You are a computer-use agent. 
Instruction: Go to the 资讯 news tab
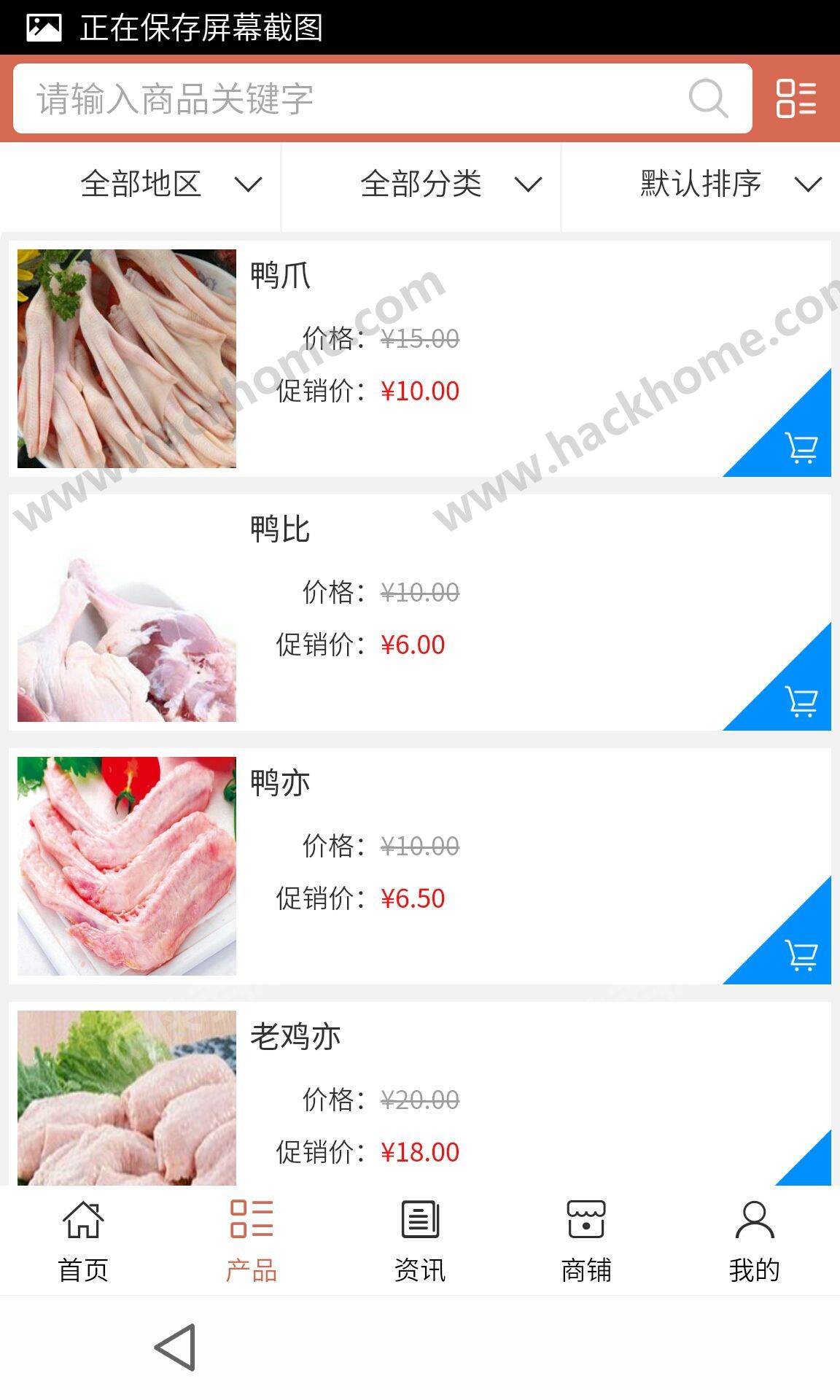[419, 1240]
